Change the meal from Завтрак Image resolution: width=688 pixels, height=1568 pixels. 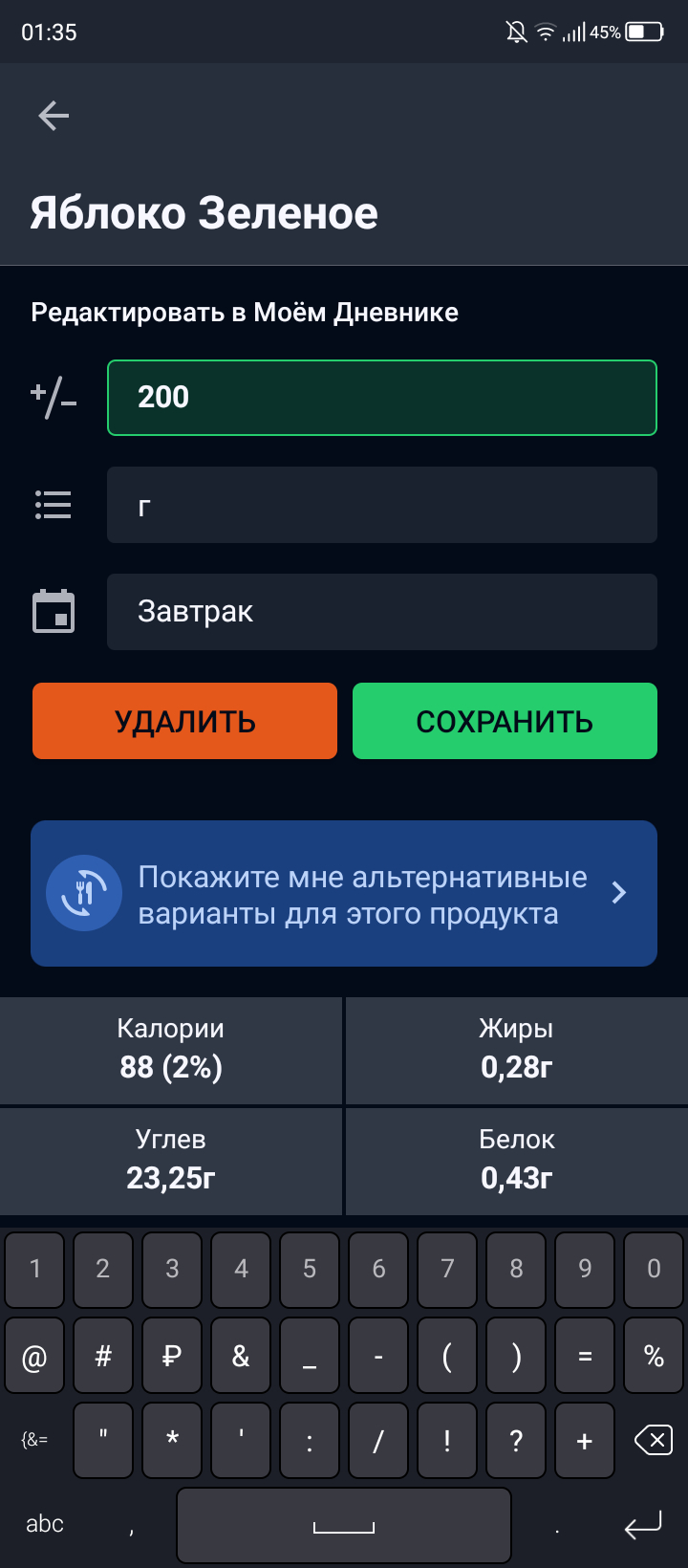pos(381,612)
